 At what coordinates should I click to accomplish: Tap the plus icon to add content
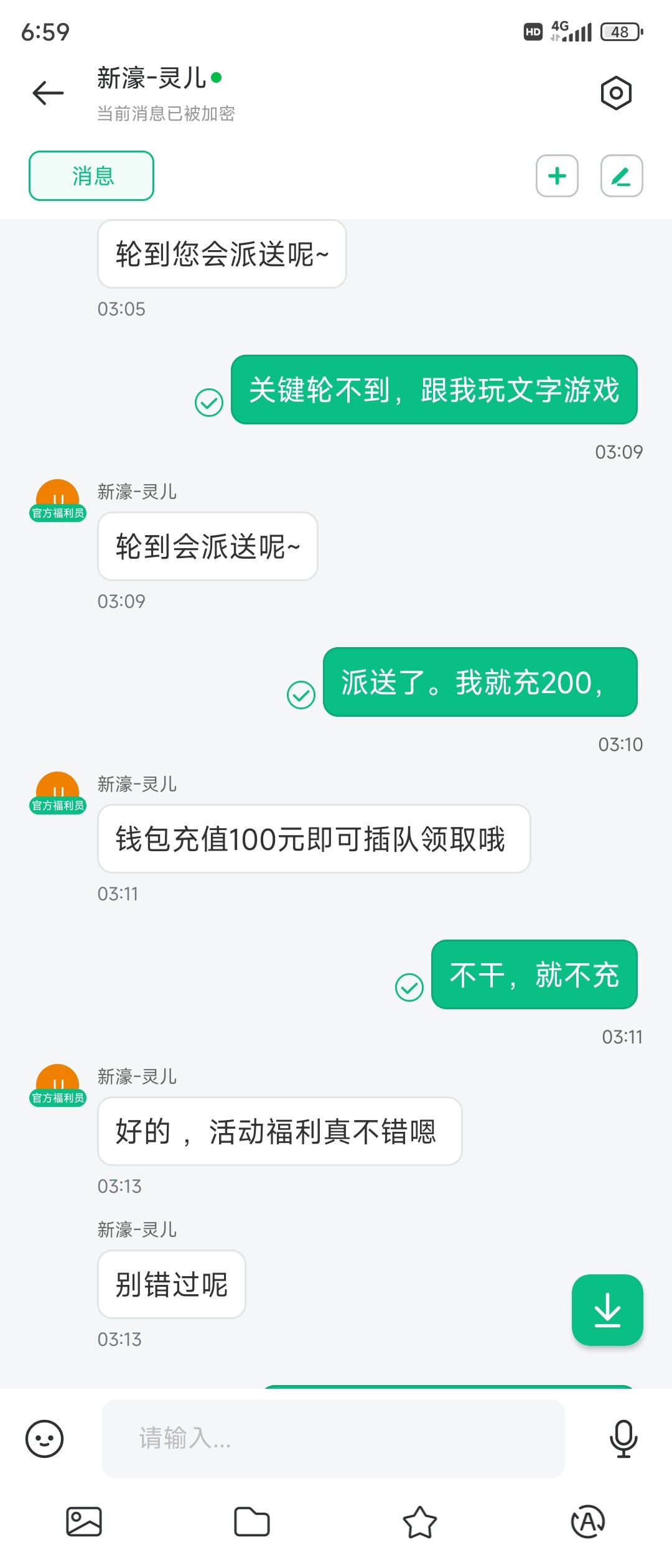557,176
